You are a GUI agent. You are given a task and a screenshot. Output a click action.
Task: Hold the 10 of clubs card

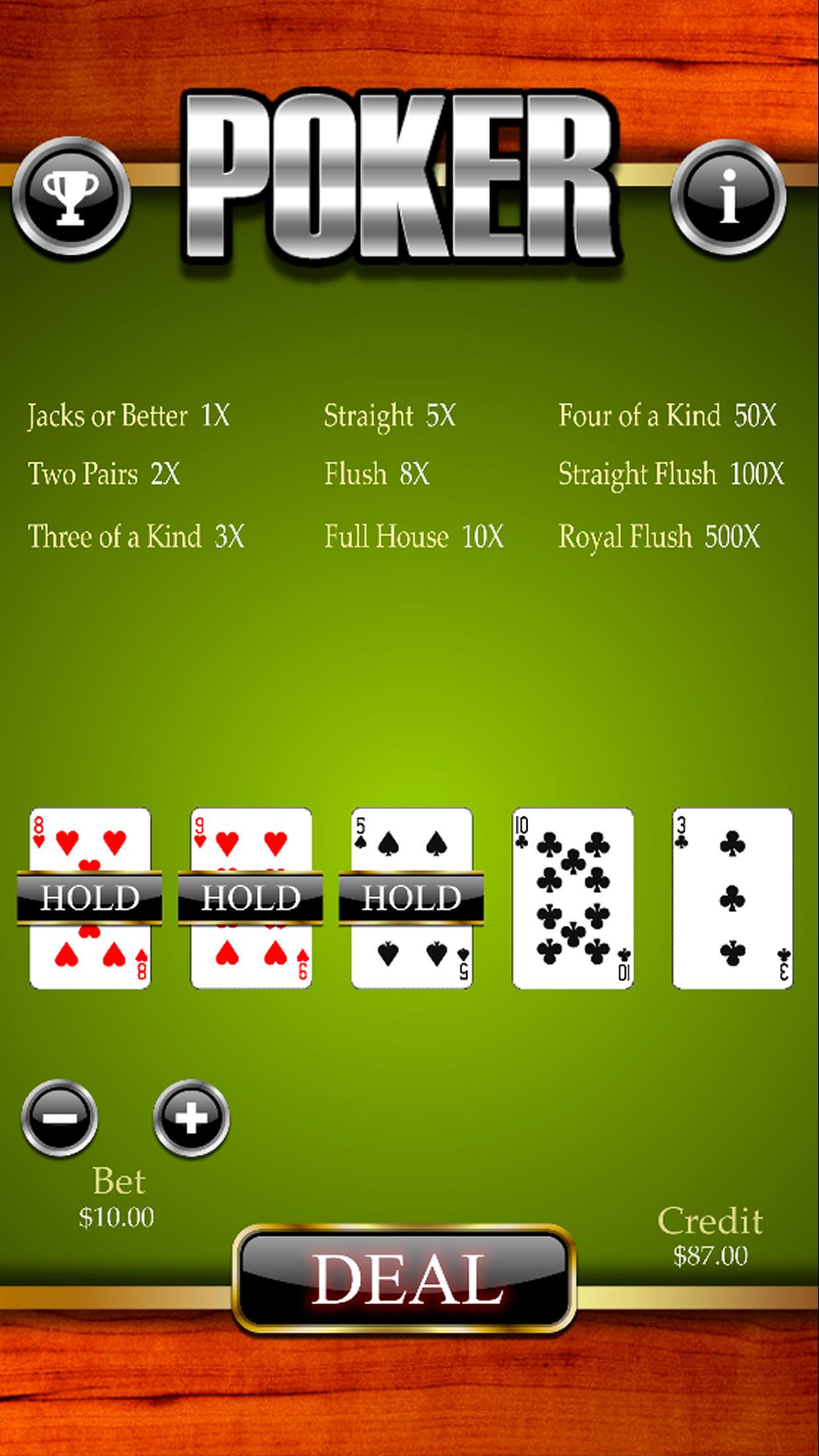click(x=572, y=898)
